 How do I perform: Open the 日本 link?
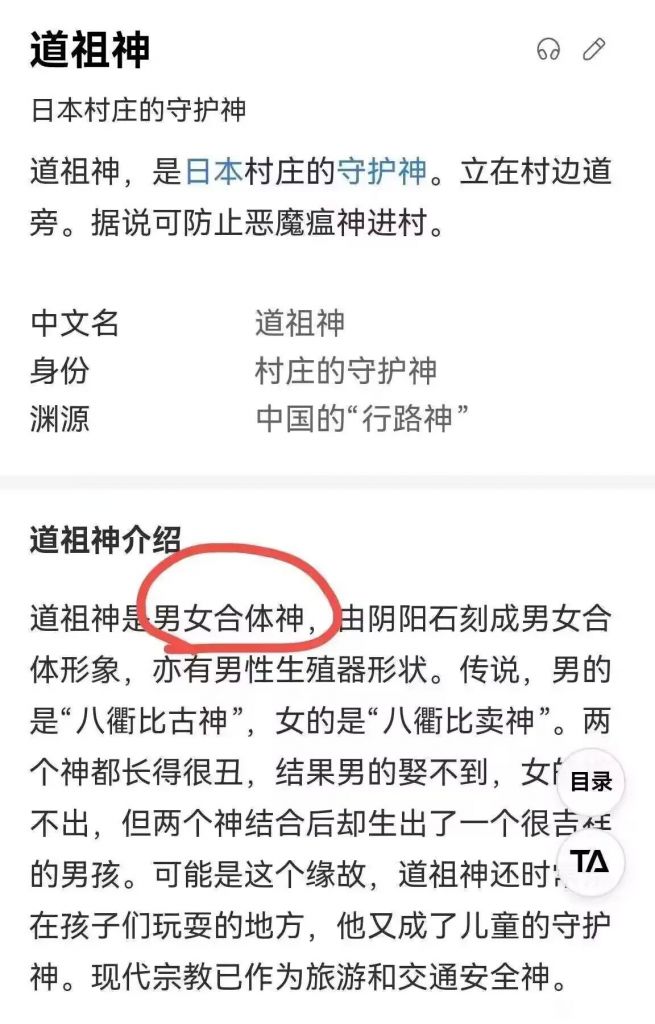click(213, 172)
